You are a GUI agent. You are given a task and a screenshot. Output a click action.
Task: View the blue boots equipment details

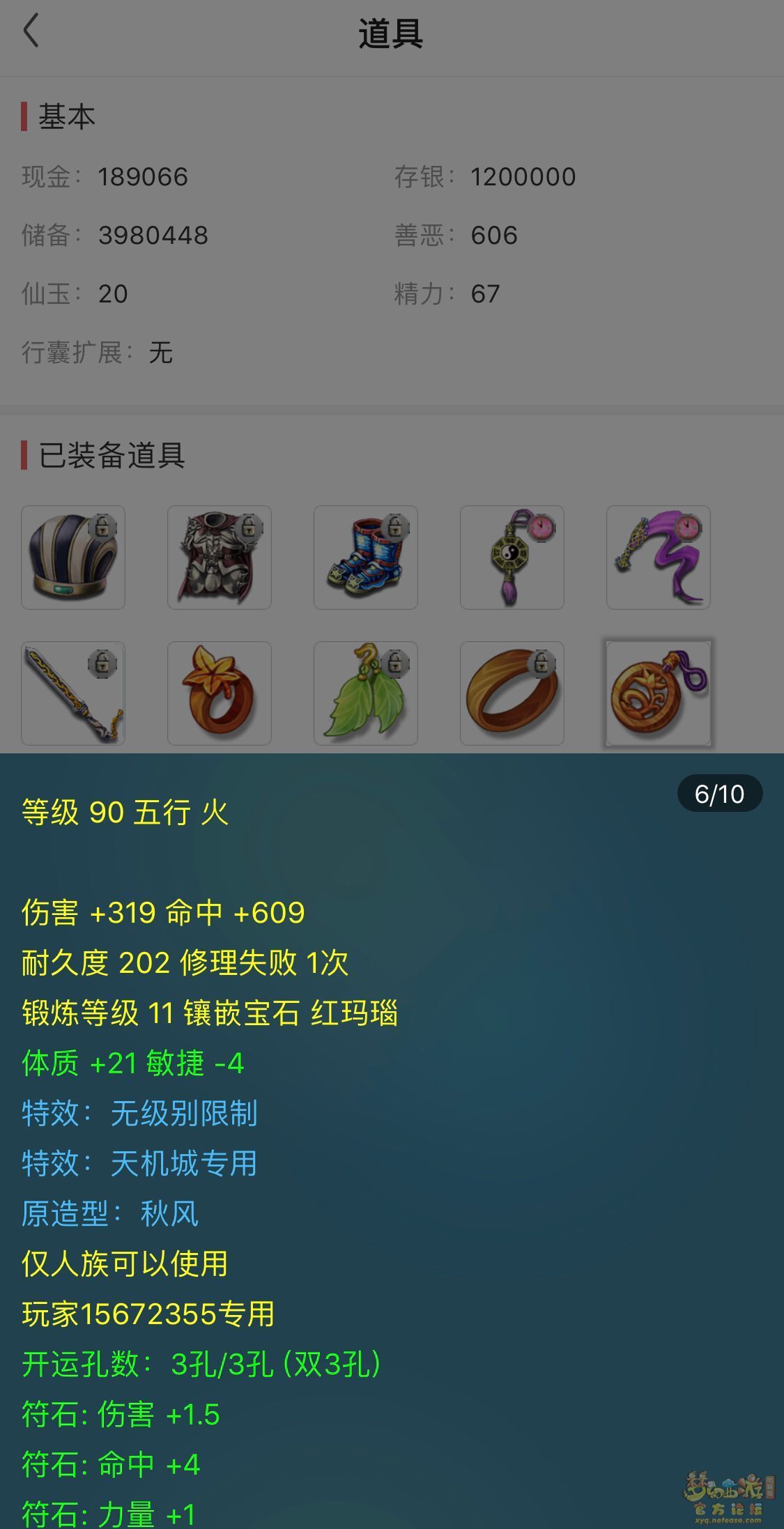[x=366, y=558]
